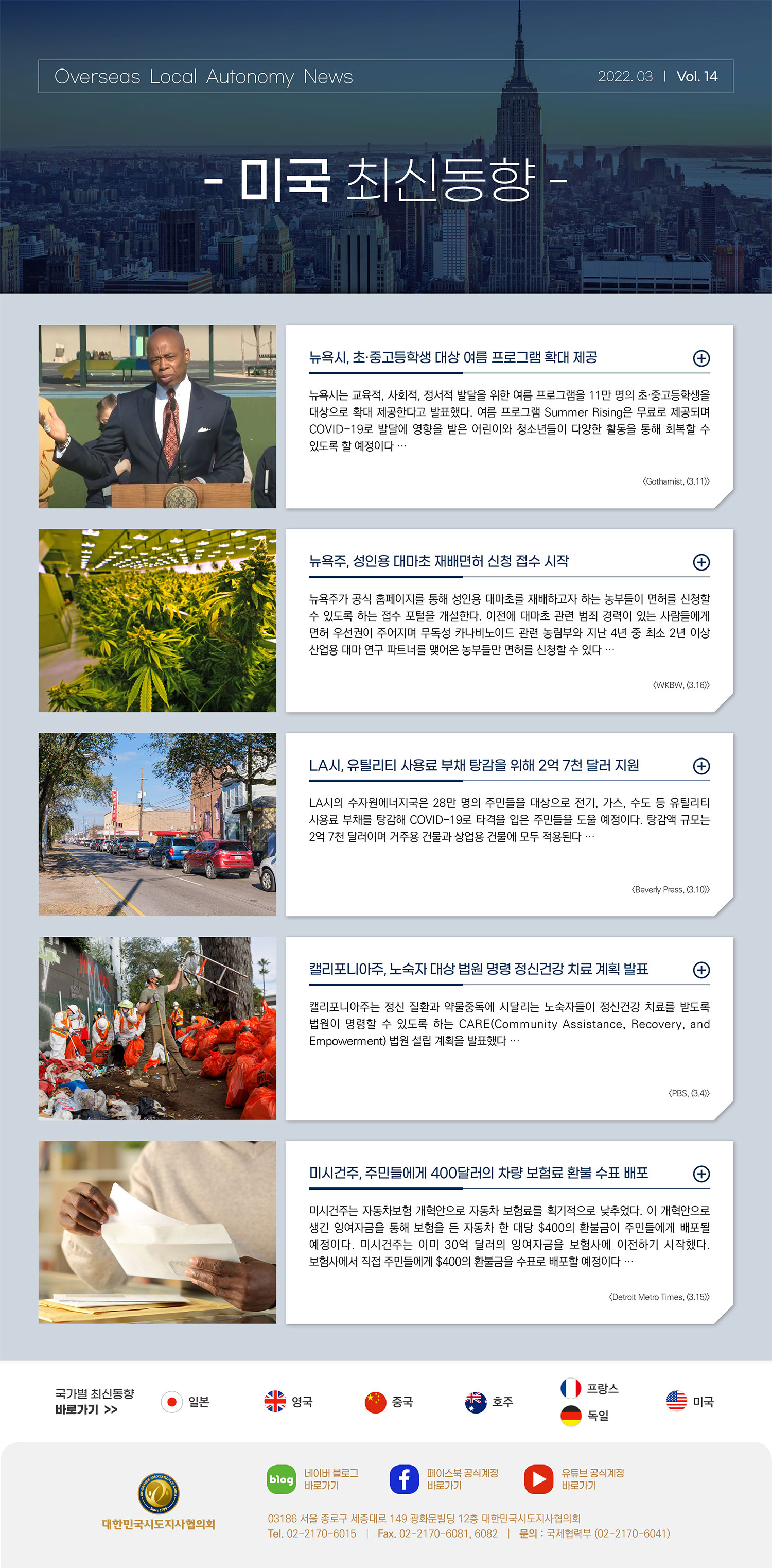Open the photo of the mayor at the podium
This screenshot has height=1568, width=772.
[x=157, y=417]
